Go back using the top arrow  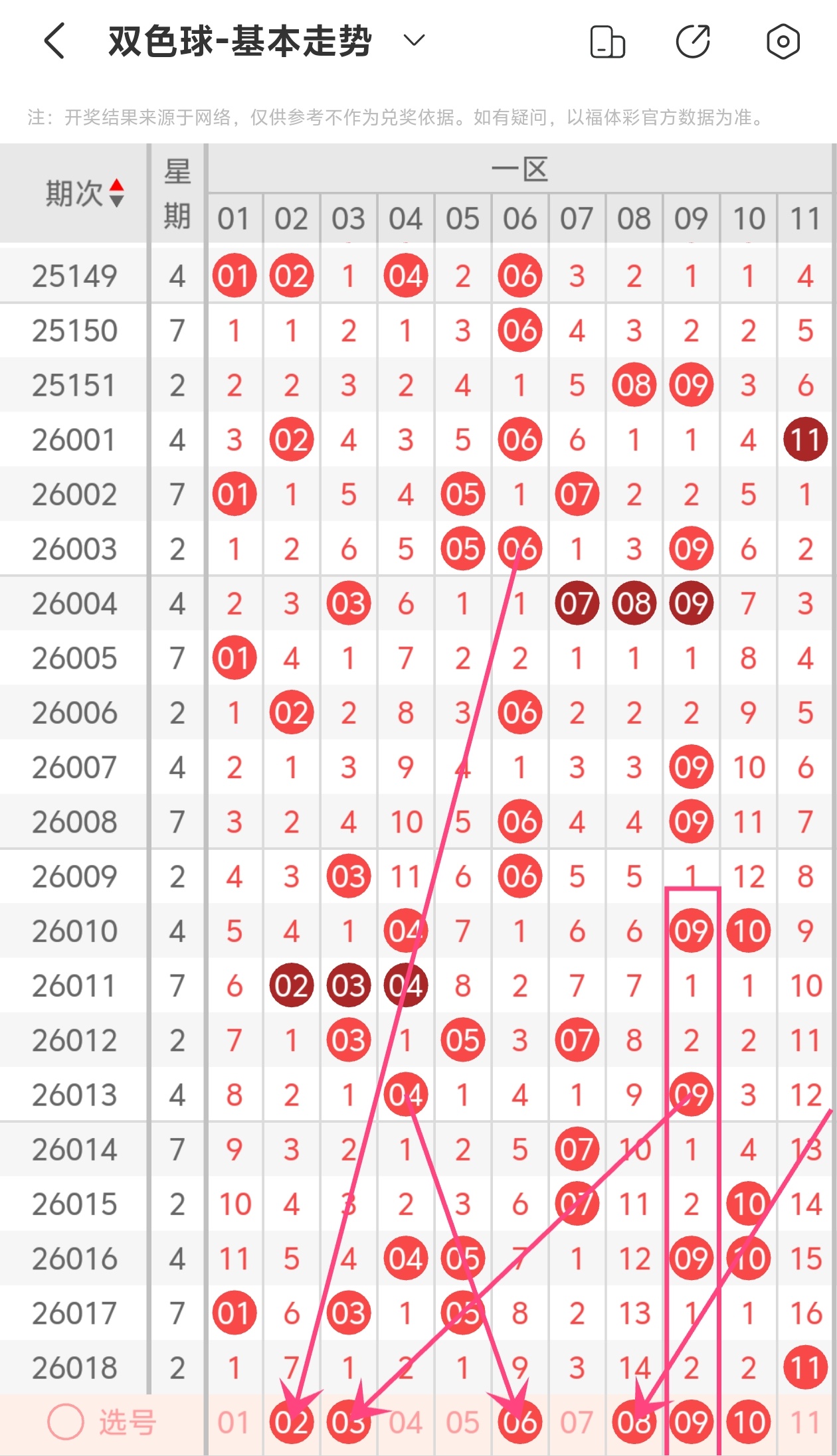tap(54, 41)
